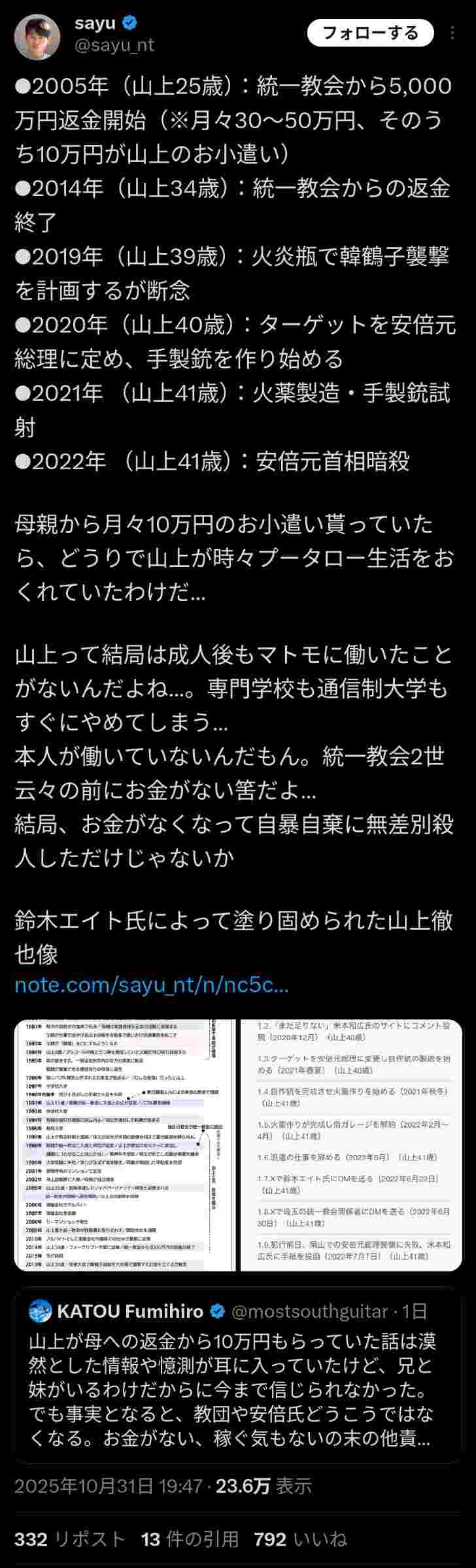Show the 792 いいね list
The image size is (476, 1568).
[300, 1539]
